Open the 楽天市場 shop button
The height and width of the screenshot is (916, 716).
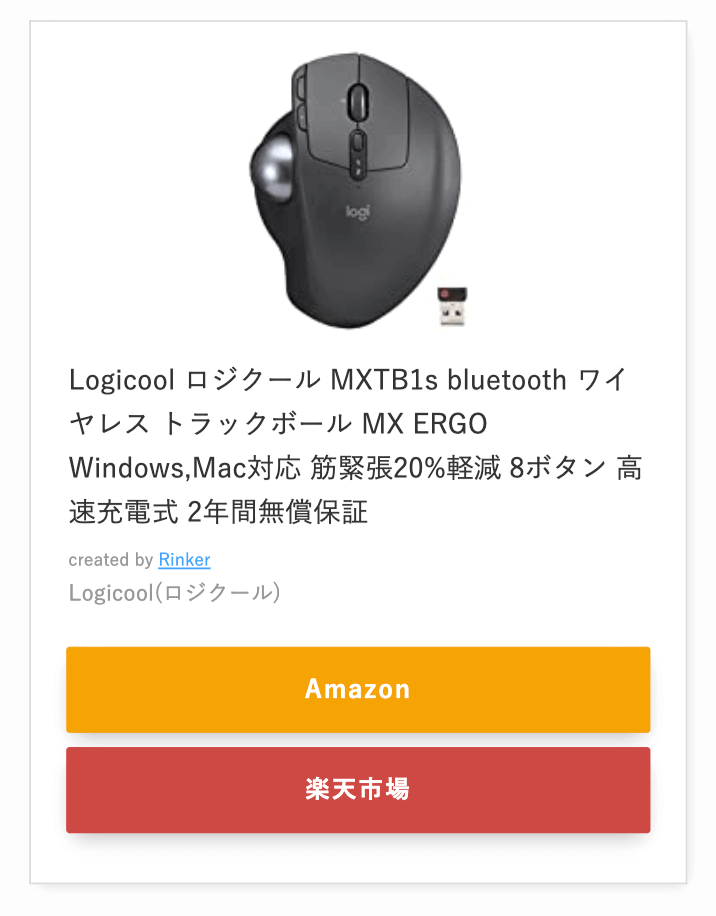358,789
